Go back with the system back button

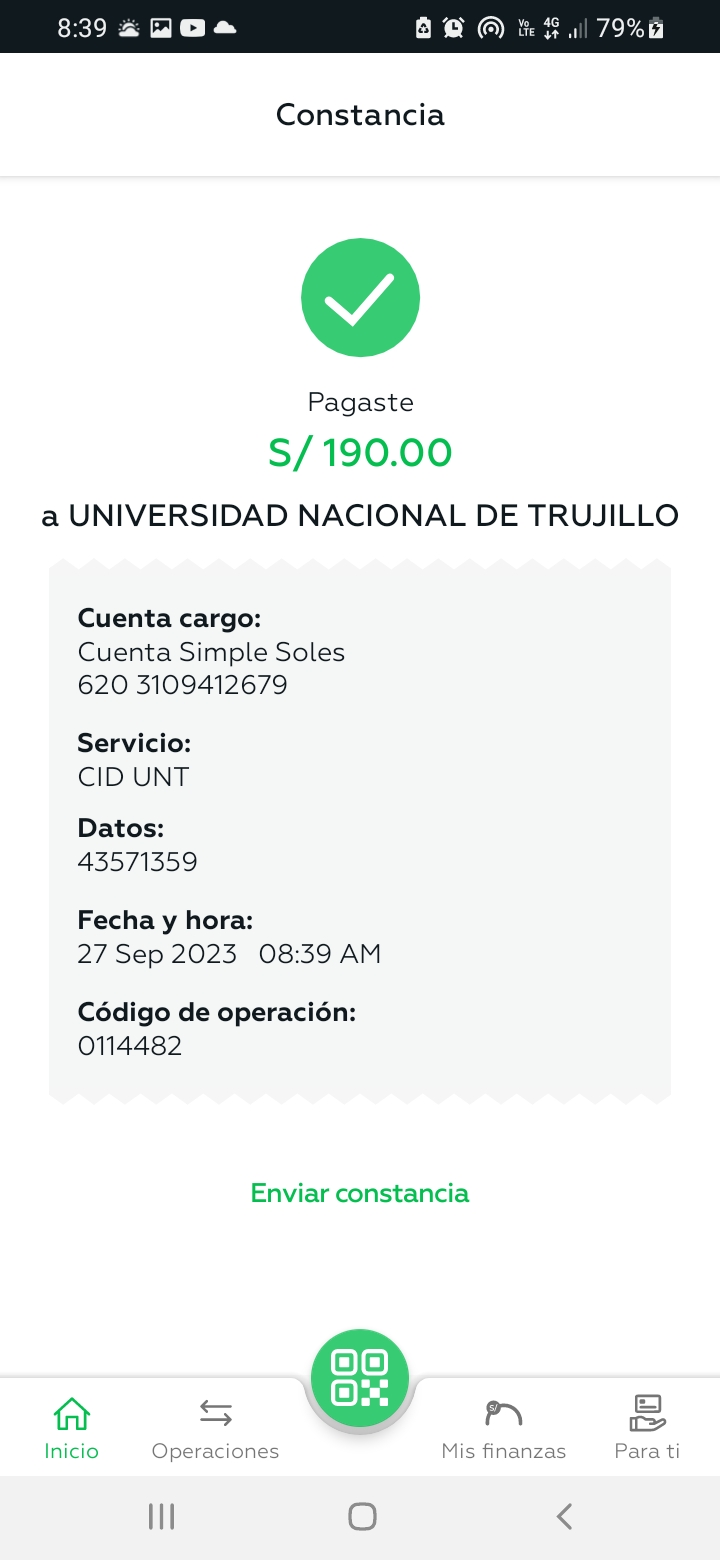pyautogui.click(x=564, y=1517)
